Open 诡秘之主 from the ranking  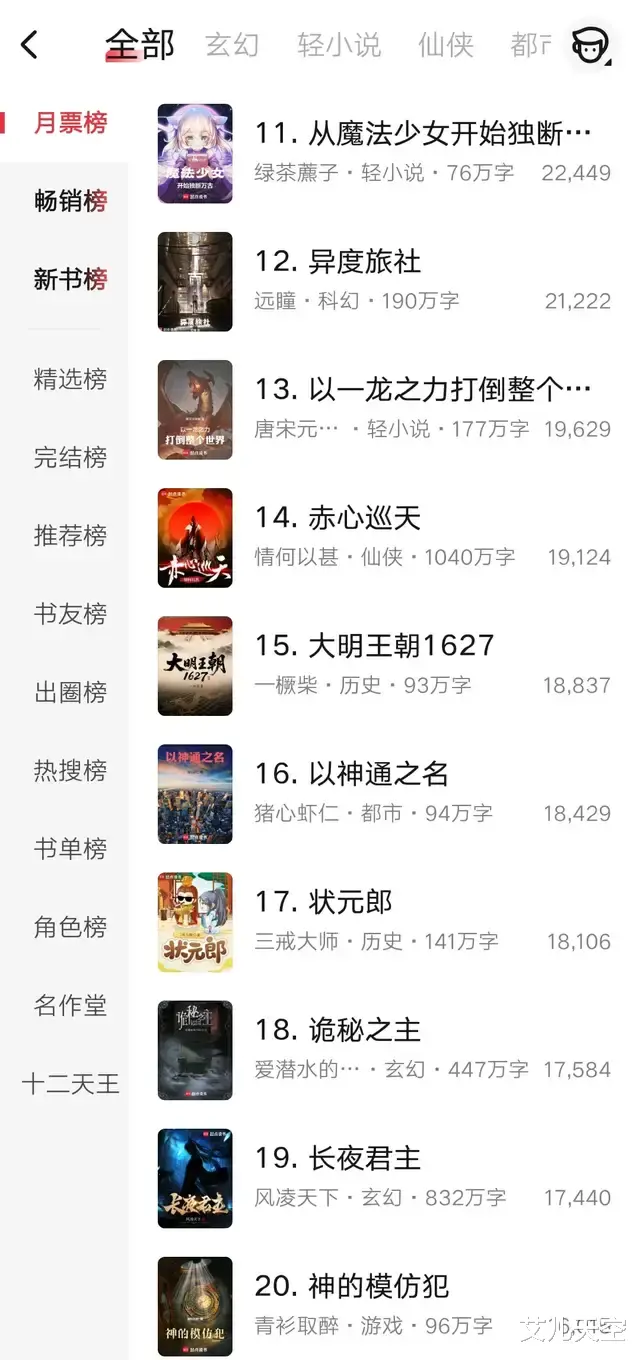pos(337,1030)
